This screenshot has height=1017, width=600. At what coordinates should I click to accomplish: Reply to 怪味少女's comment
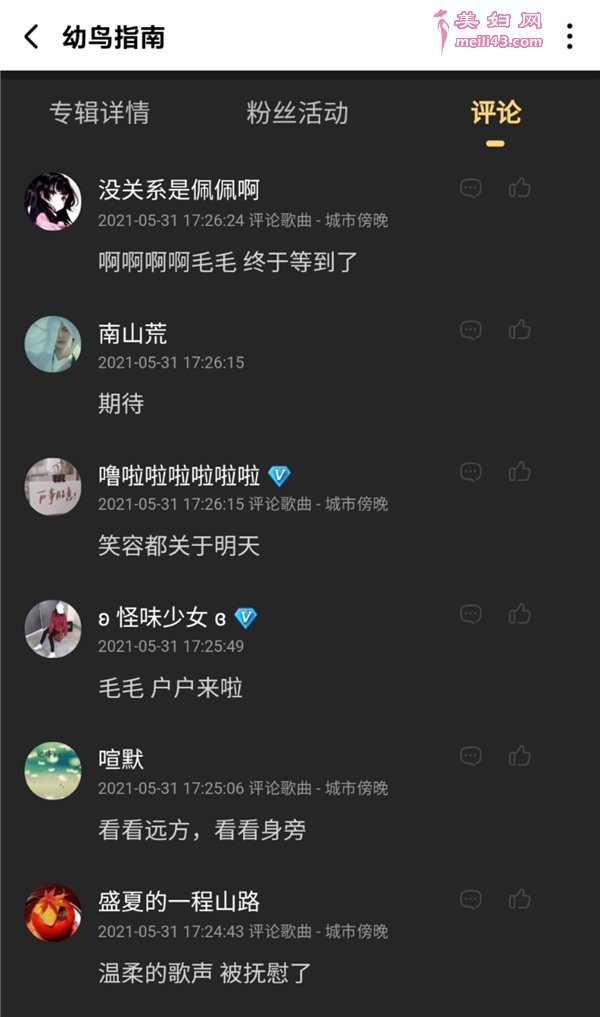(471, 614)
